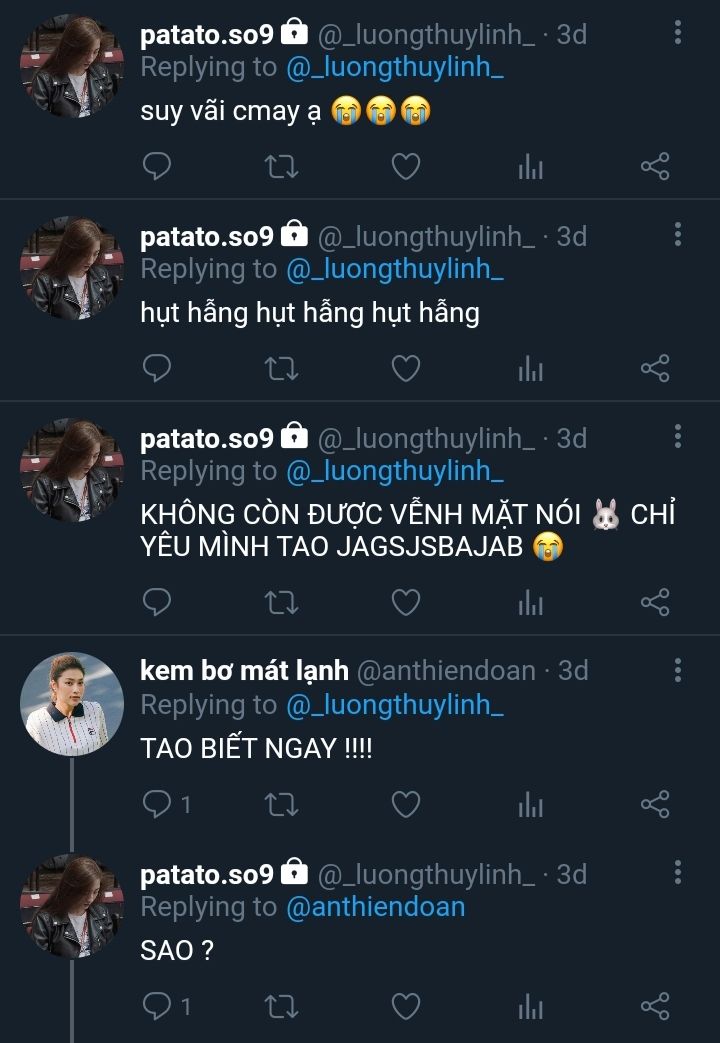
Task: Open overflow menu on the "SAO ?" tweet
Action: (x=677, y=872)
